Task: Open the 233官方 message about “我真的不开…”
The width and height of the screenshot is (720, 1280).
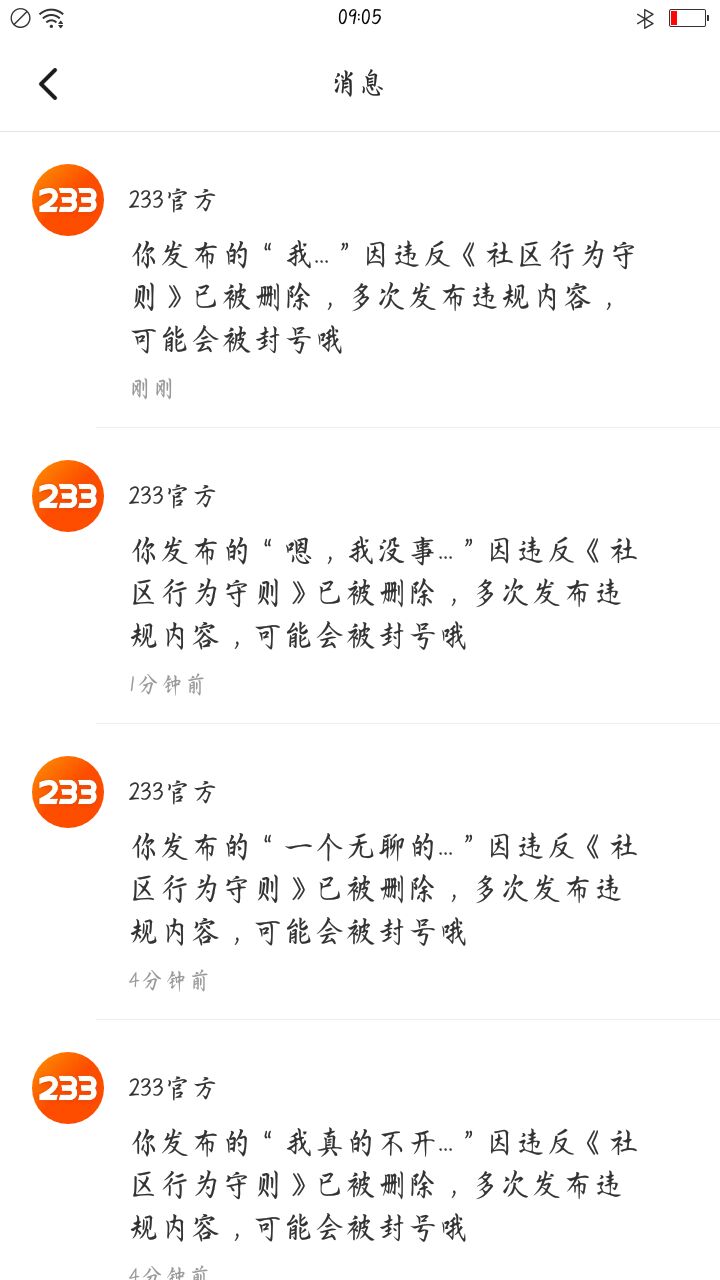Action: pyautogui.click(x=360, y=1150)
